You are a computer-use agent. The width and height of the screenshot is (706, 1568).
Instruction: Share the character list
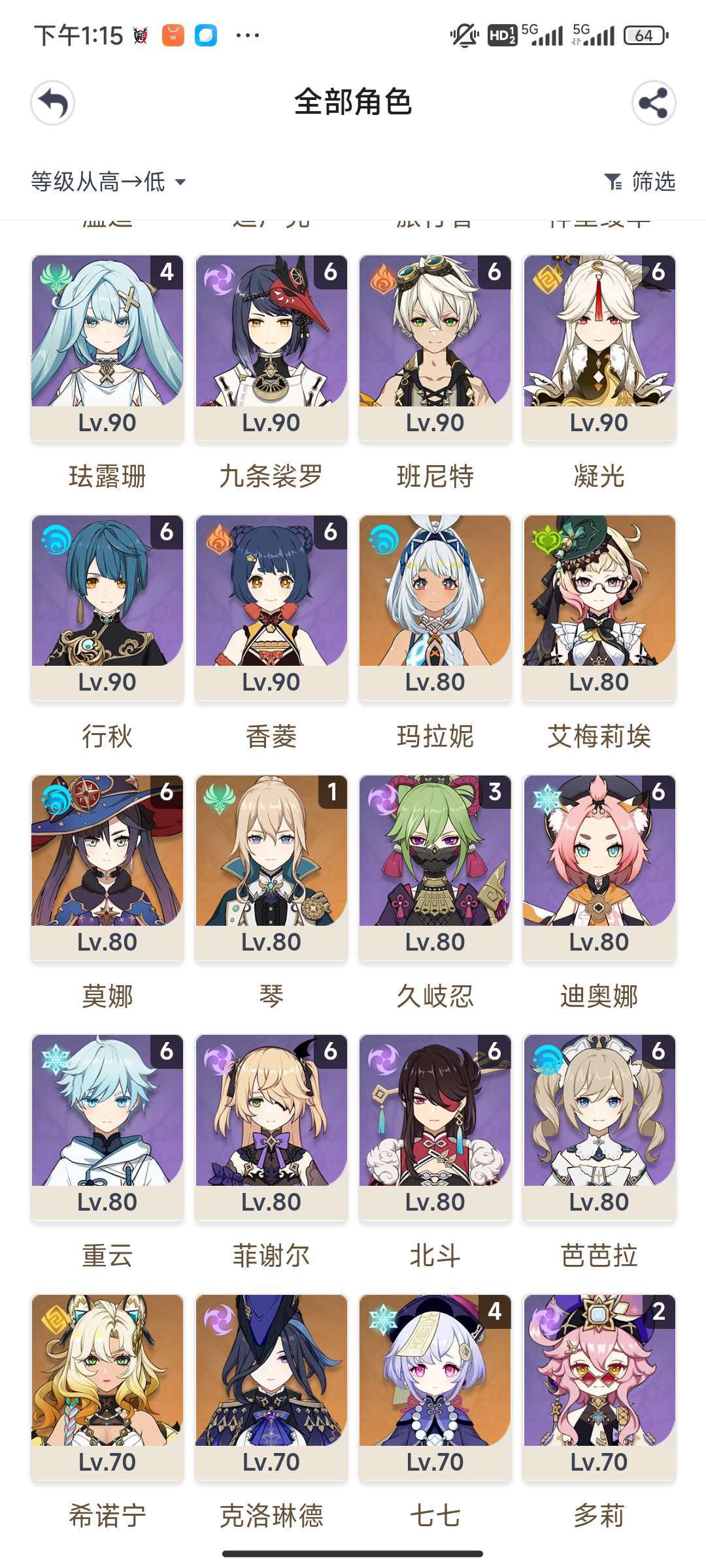pos(654,103)
